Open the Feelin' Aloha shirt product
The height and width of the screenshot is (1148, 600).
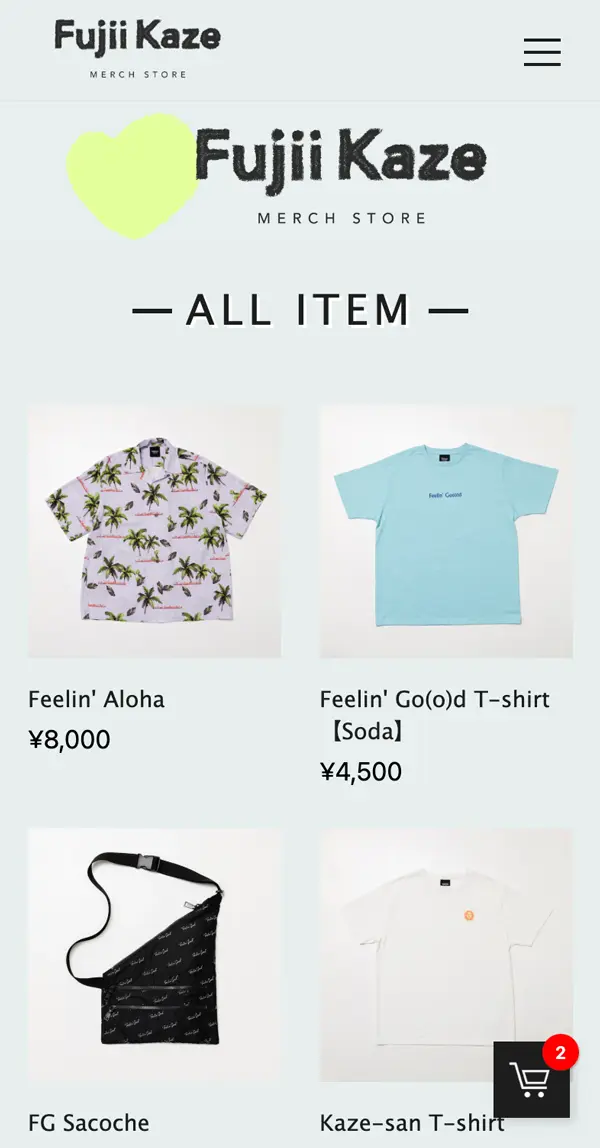pyautogui.click(x=155, y=531)
